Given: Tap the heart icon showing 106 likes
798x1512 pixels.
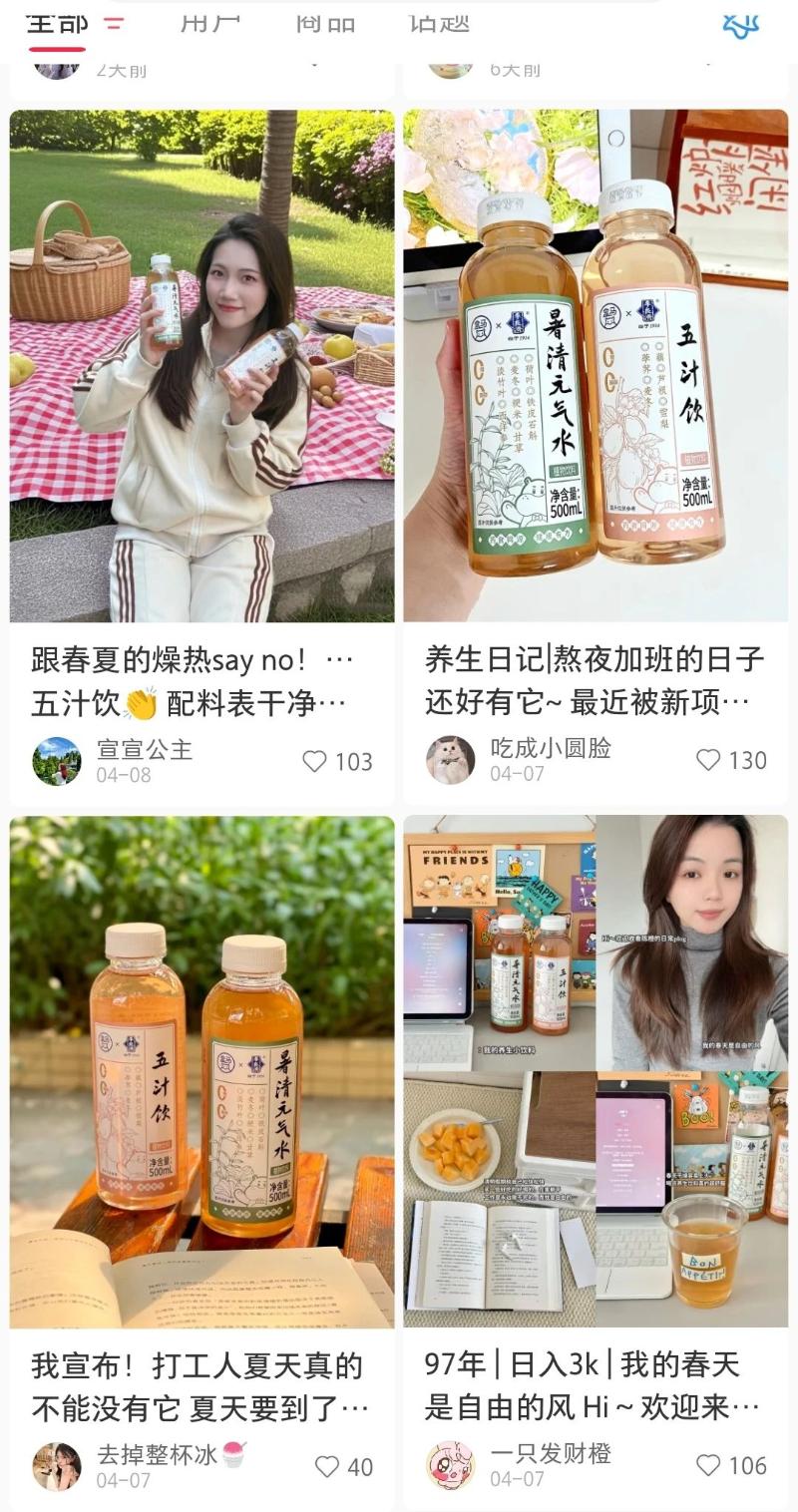Looking at the screenshot, I should click(708, 1466).
